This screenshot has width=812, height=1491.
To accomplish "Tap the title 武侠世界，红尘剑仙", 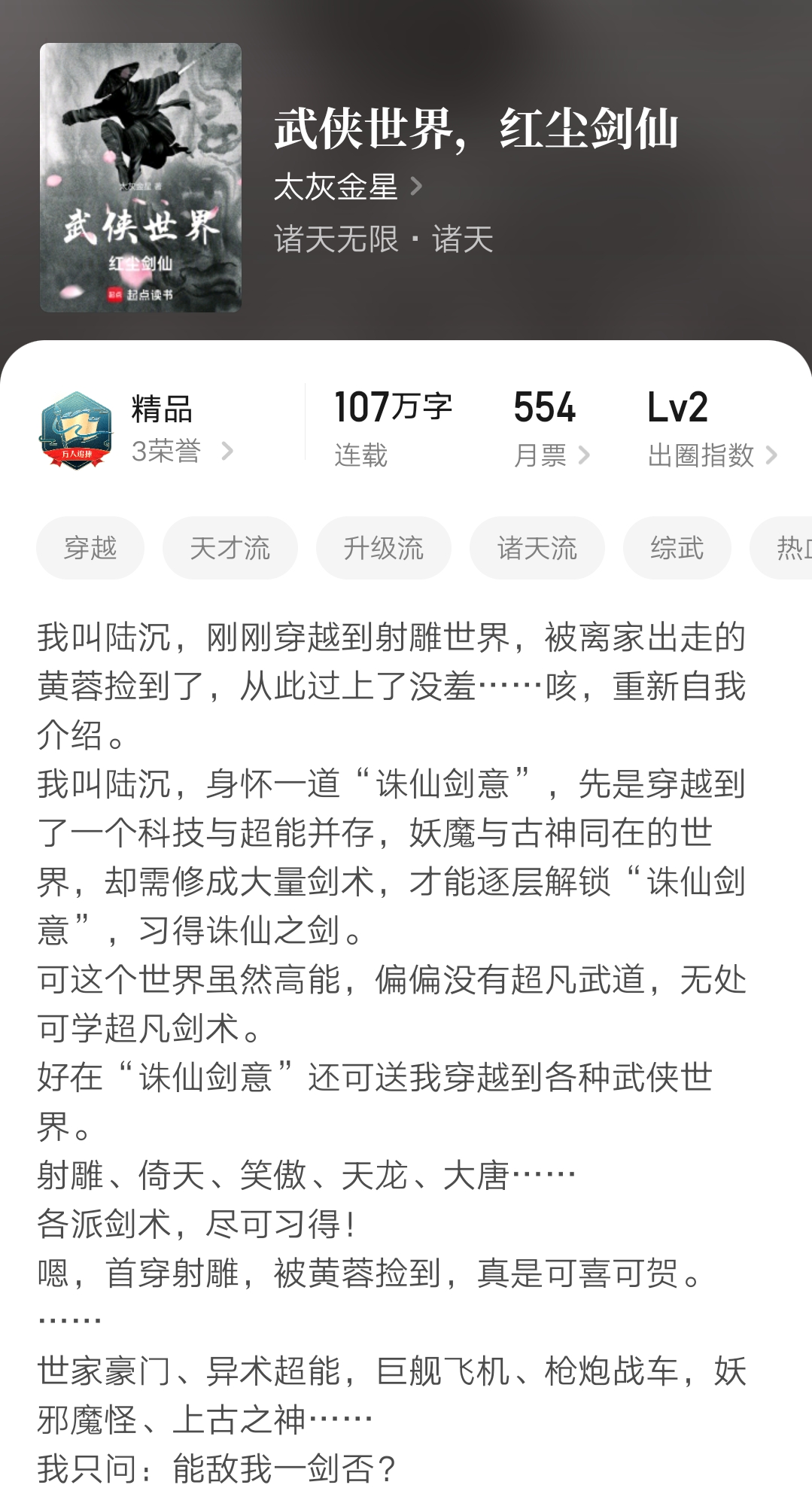I will coord(478,132).
